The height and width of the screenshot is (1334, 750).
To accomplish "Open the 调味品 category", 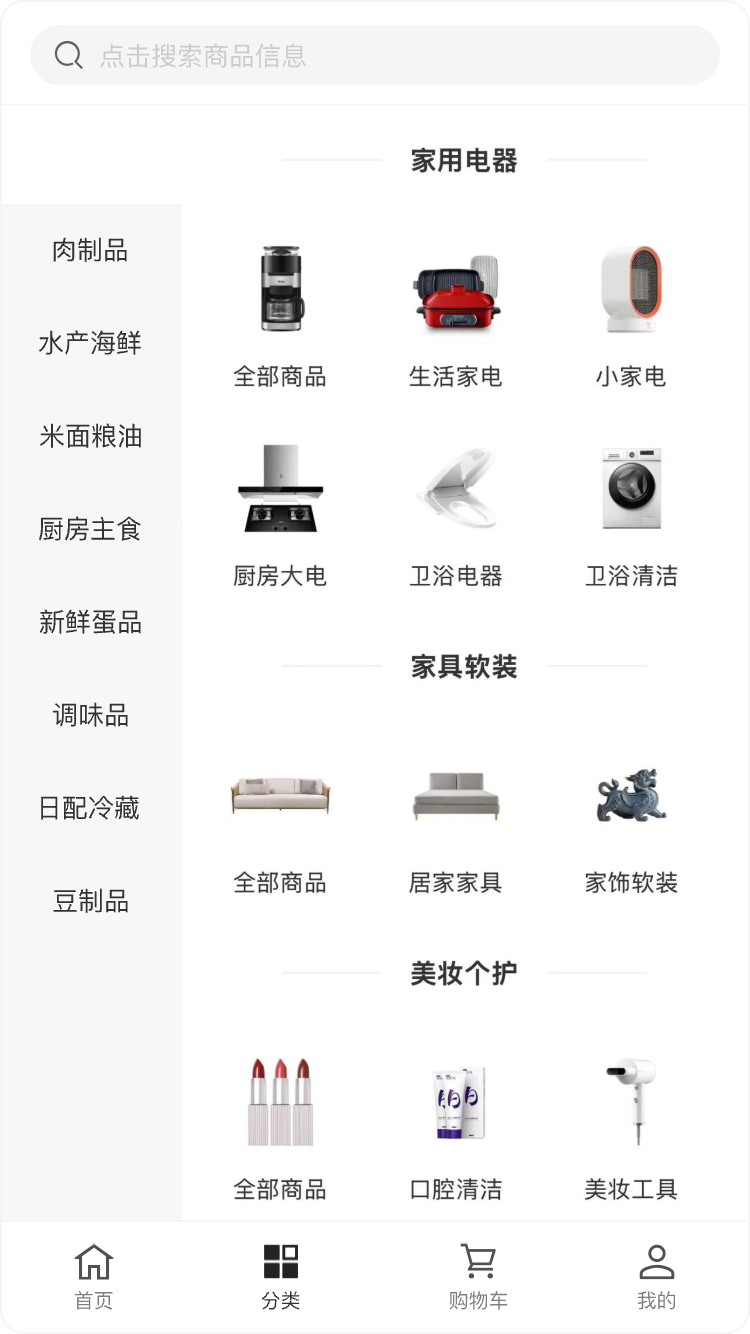I will tap(90, 715).
